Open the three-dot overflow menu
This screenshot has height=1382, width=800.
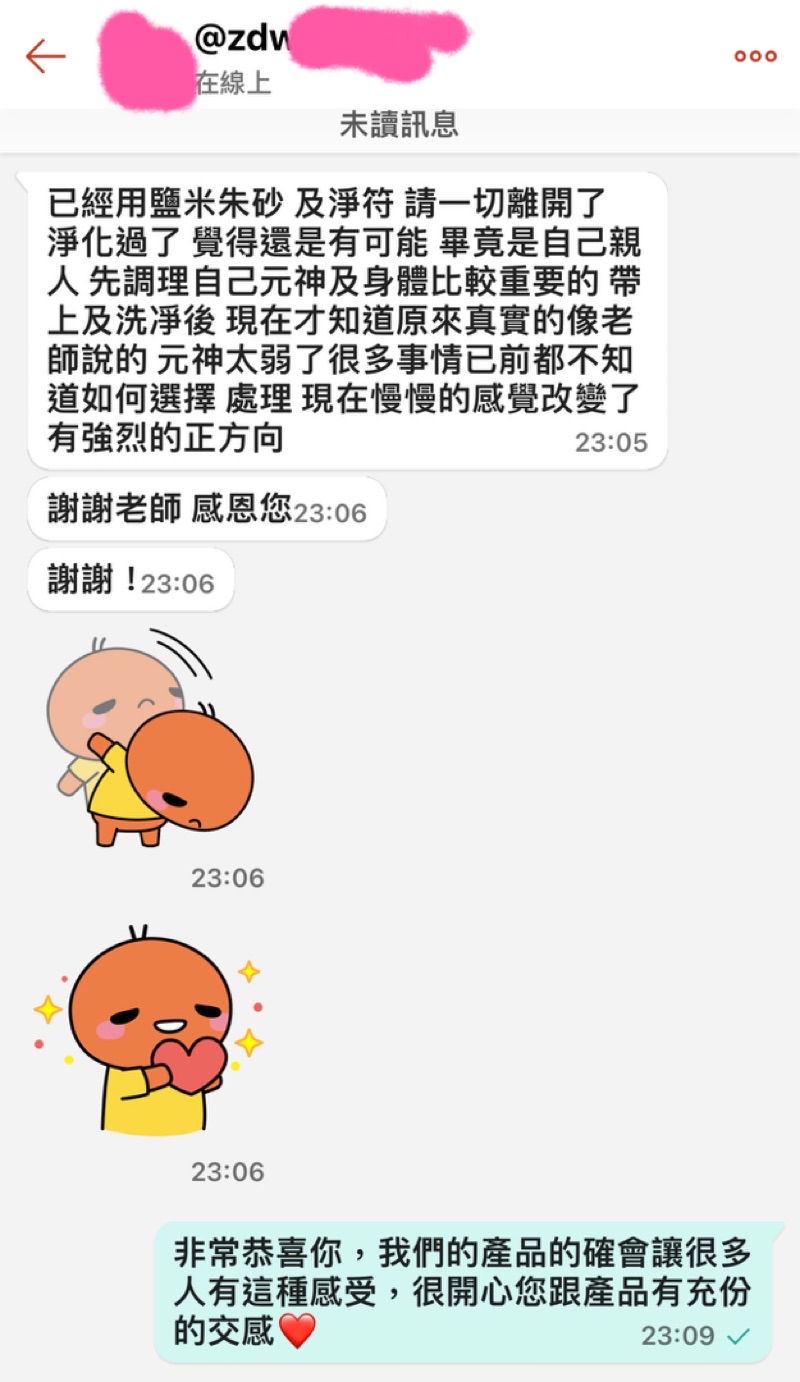[x=755, y=56]
